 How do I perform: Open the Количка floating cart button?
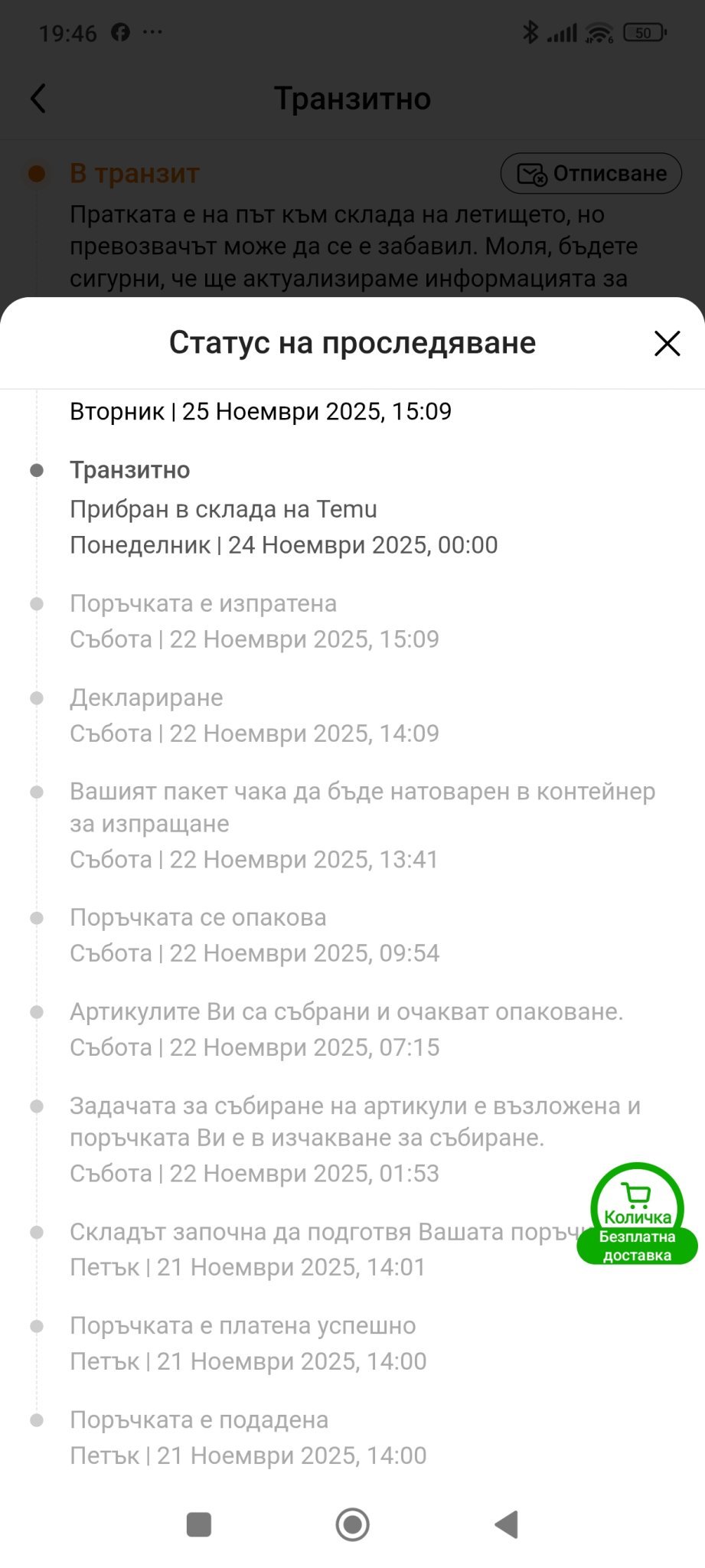[x=637, y=1214]
